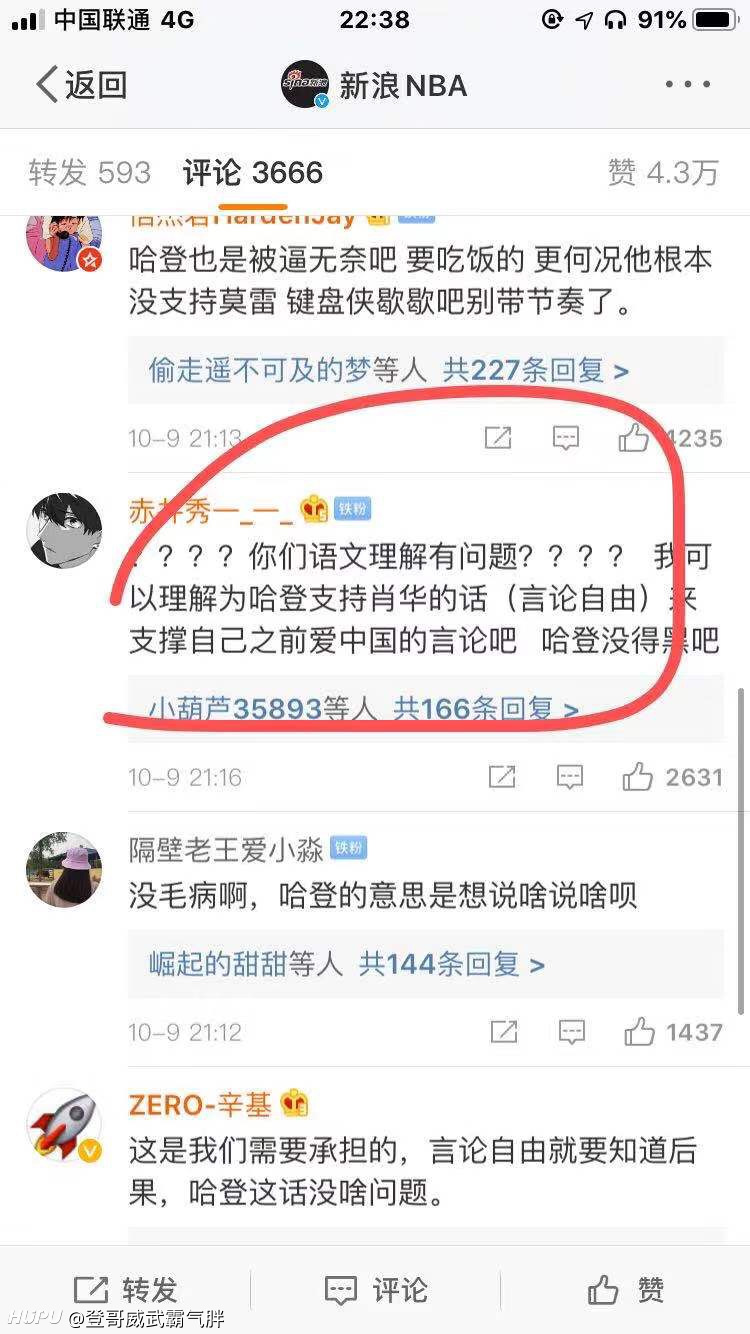Reply to 隔壁老王爱小淼's comment
This screenshot has height=1334, width=750.
pos(572,1032)
